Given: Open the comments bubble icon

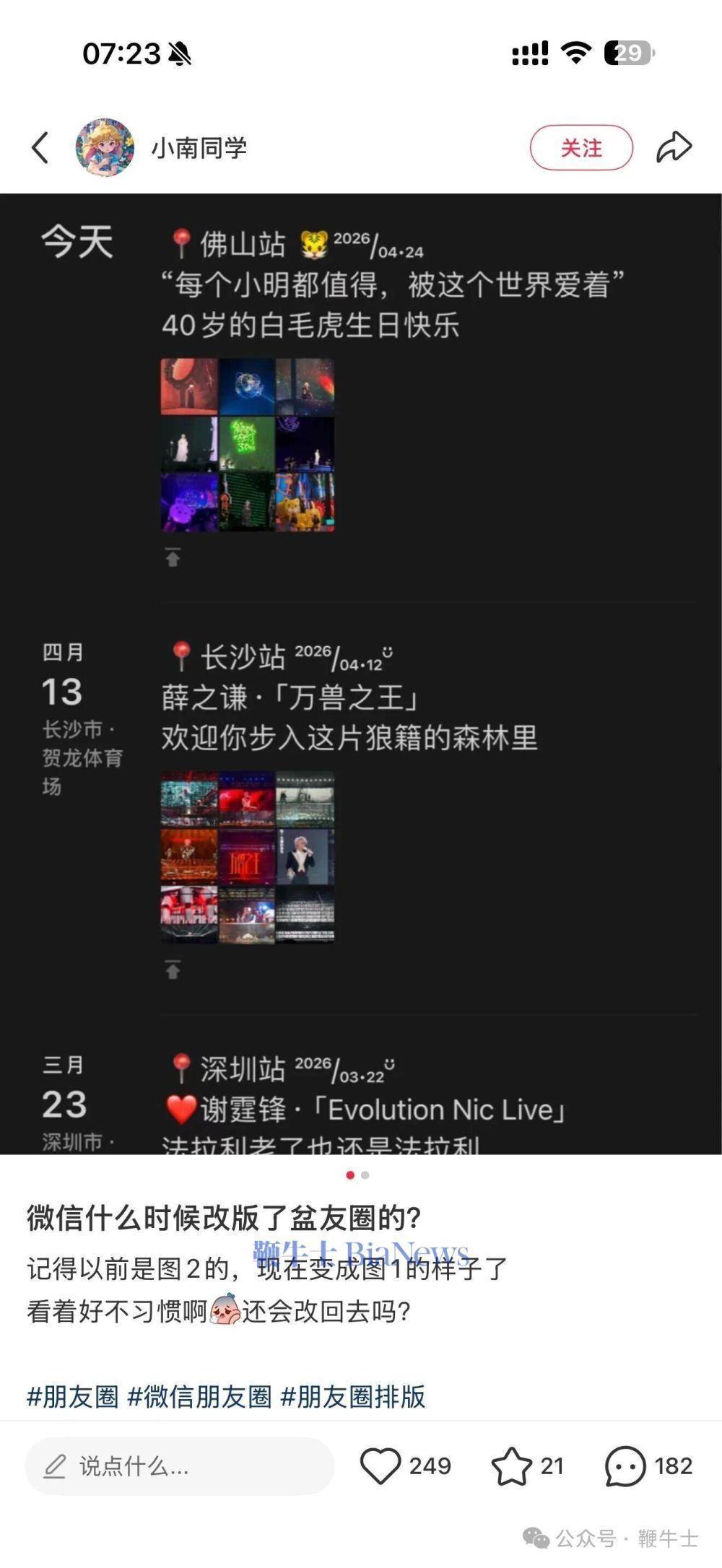Looking at the screenshot, I should click(625, 1466).
